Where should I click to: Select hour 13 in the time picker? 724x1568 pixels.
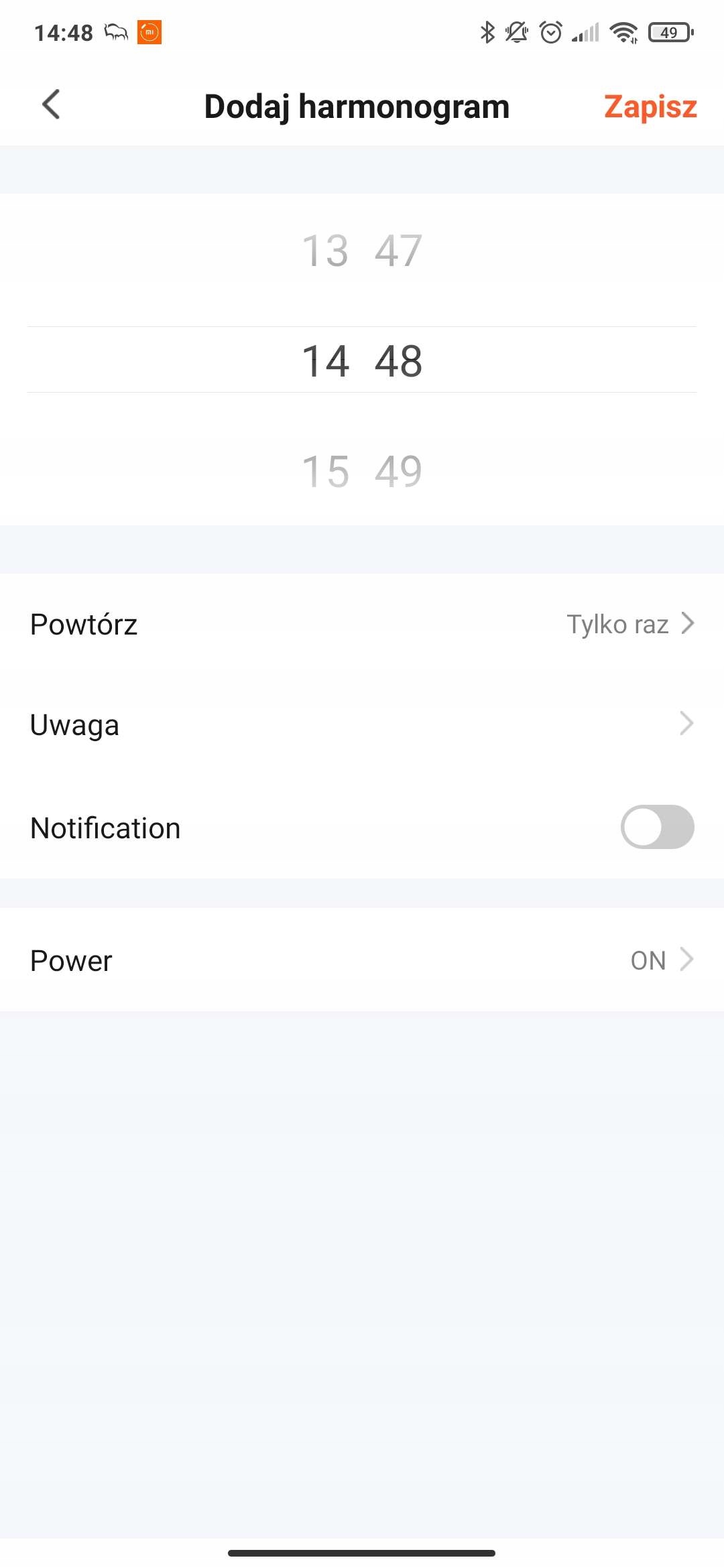(x=325, y=251)
